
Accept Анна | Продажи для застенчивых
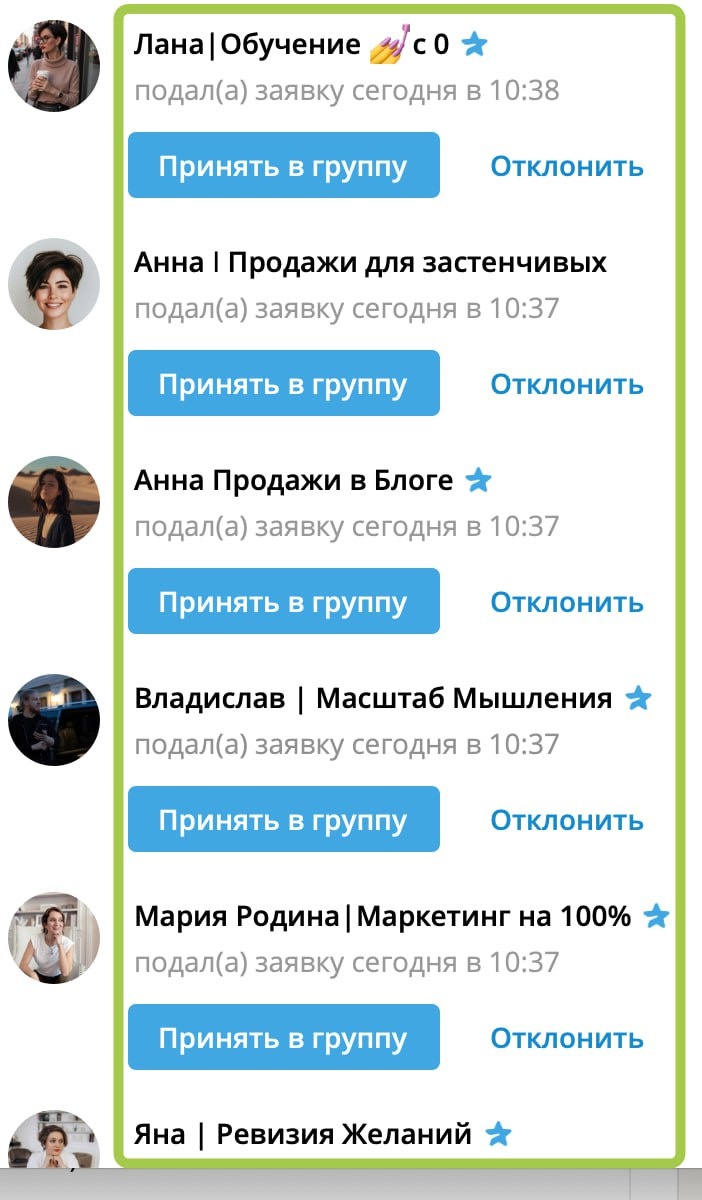(x=283, y=384)
